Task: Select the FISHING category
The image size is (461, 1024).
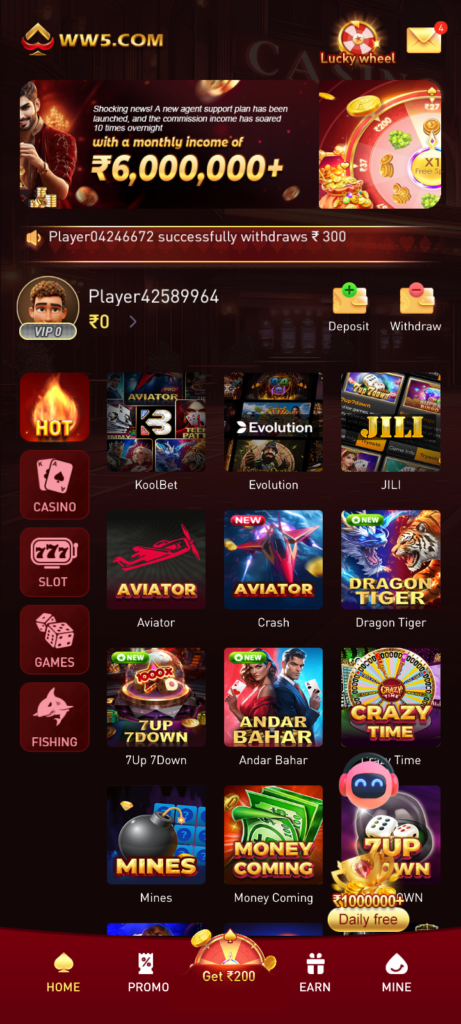Action: 54,717
